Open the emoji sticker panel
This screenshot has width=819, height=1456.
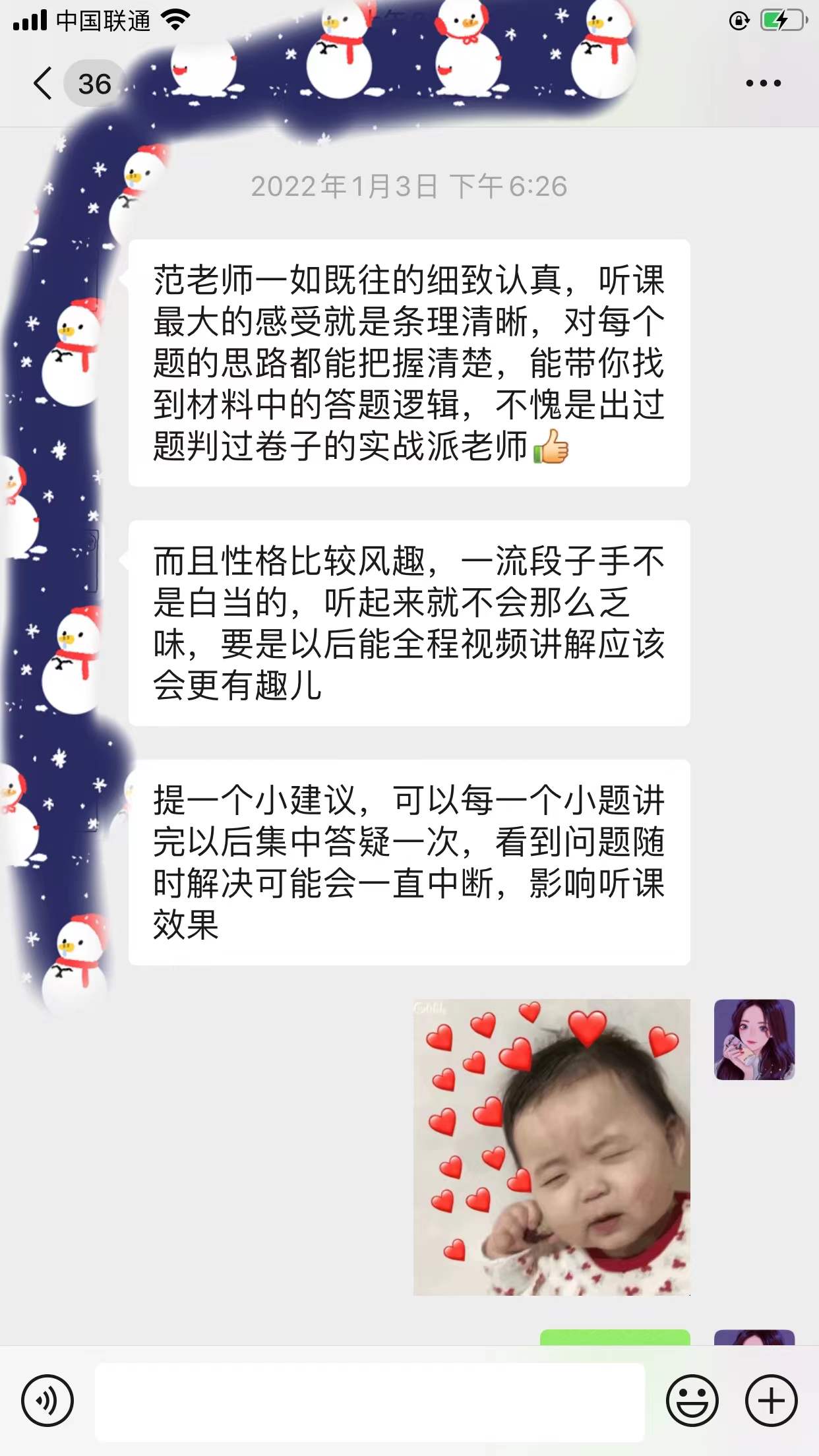(692, 1401)
